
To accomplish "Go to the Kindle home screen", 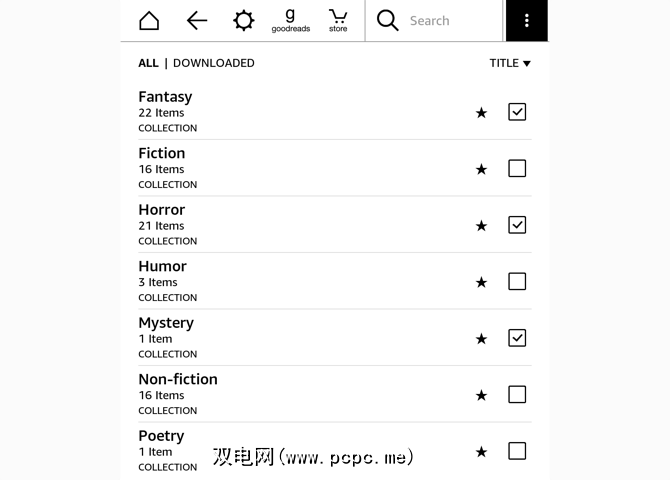I will [149, 21].
